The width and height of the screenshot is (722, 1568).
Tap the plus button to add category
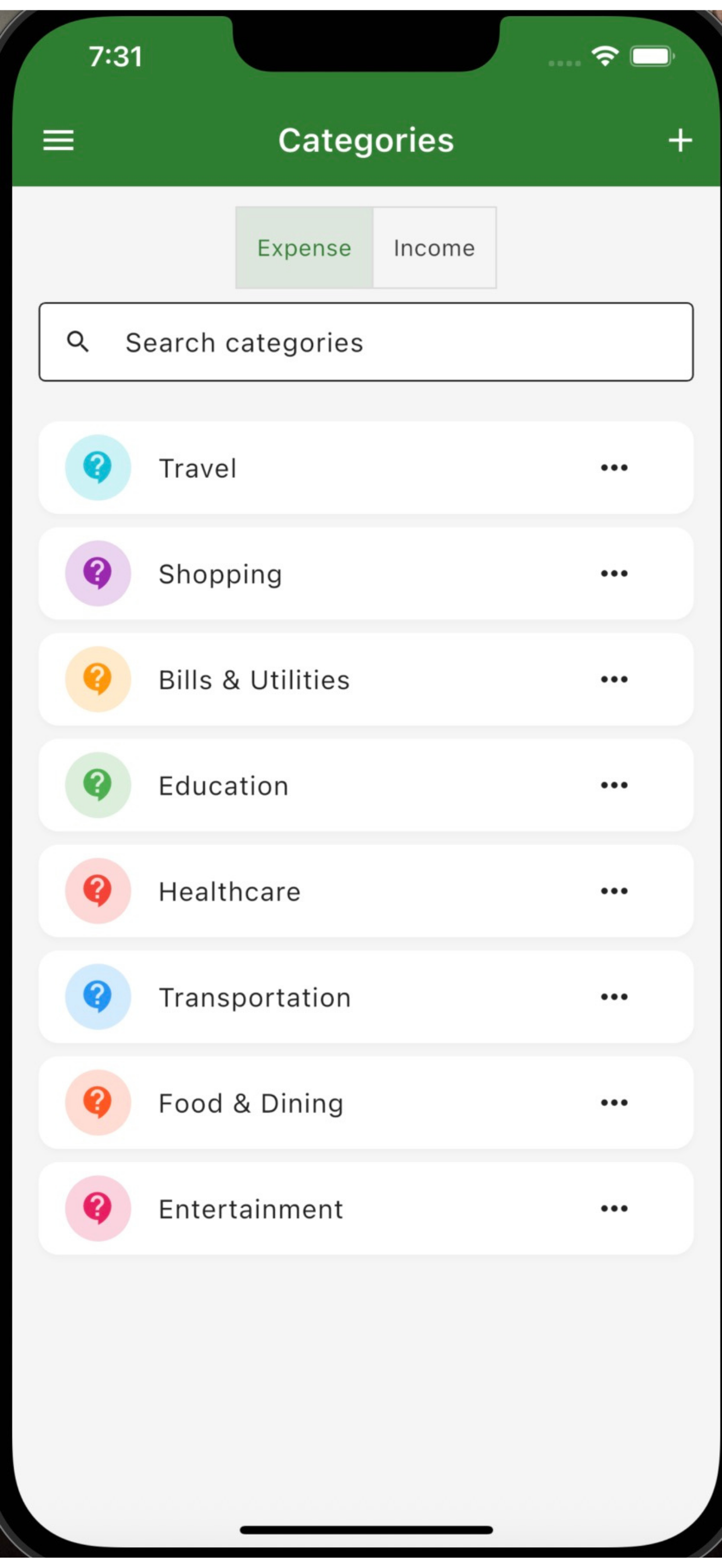pyautogui.click(x=680, y=140)
